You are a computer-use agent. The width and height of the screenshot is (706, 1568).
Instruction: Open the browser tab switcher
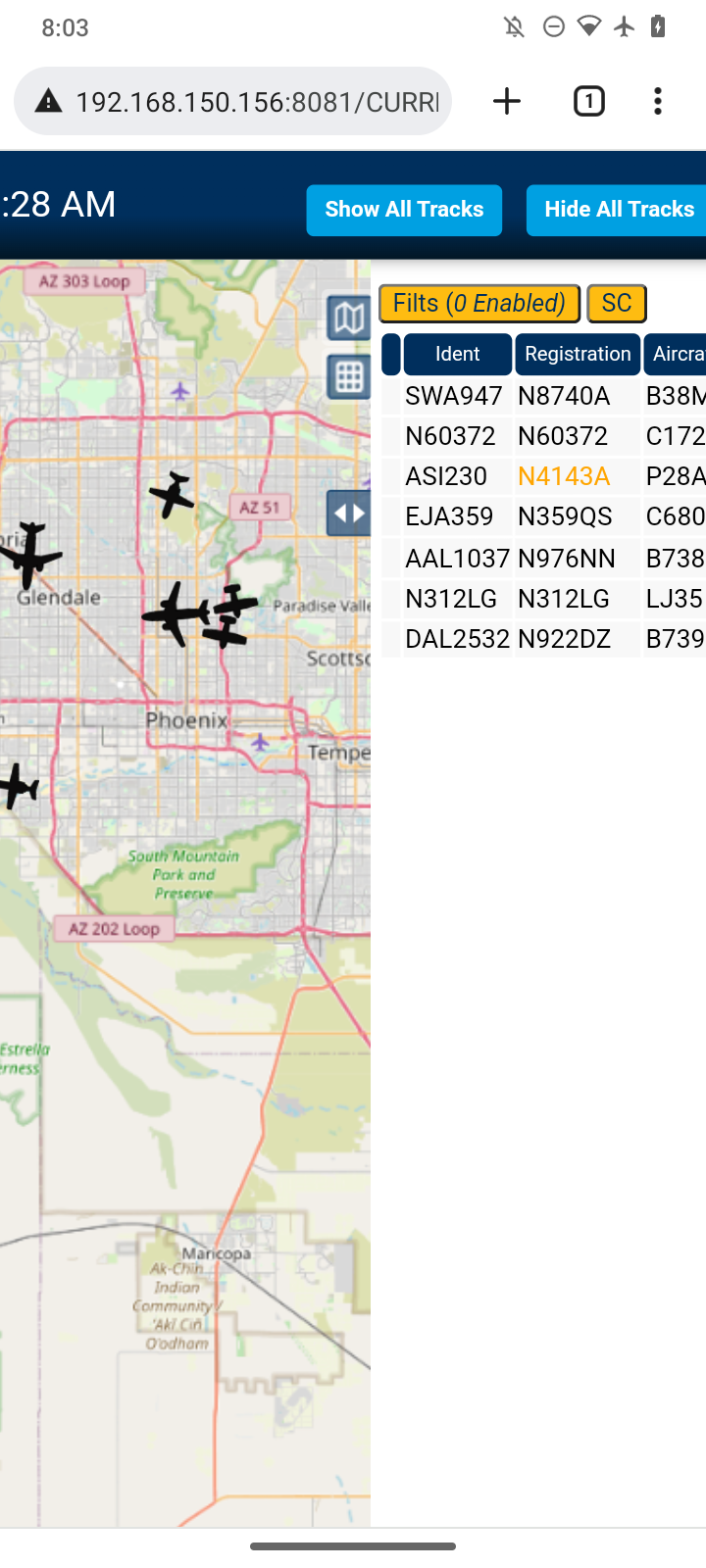589,101
